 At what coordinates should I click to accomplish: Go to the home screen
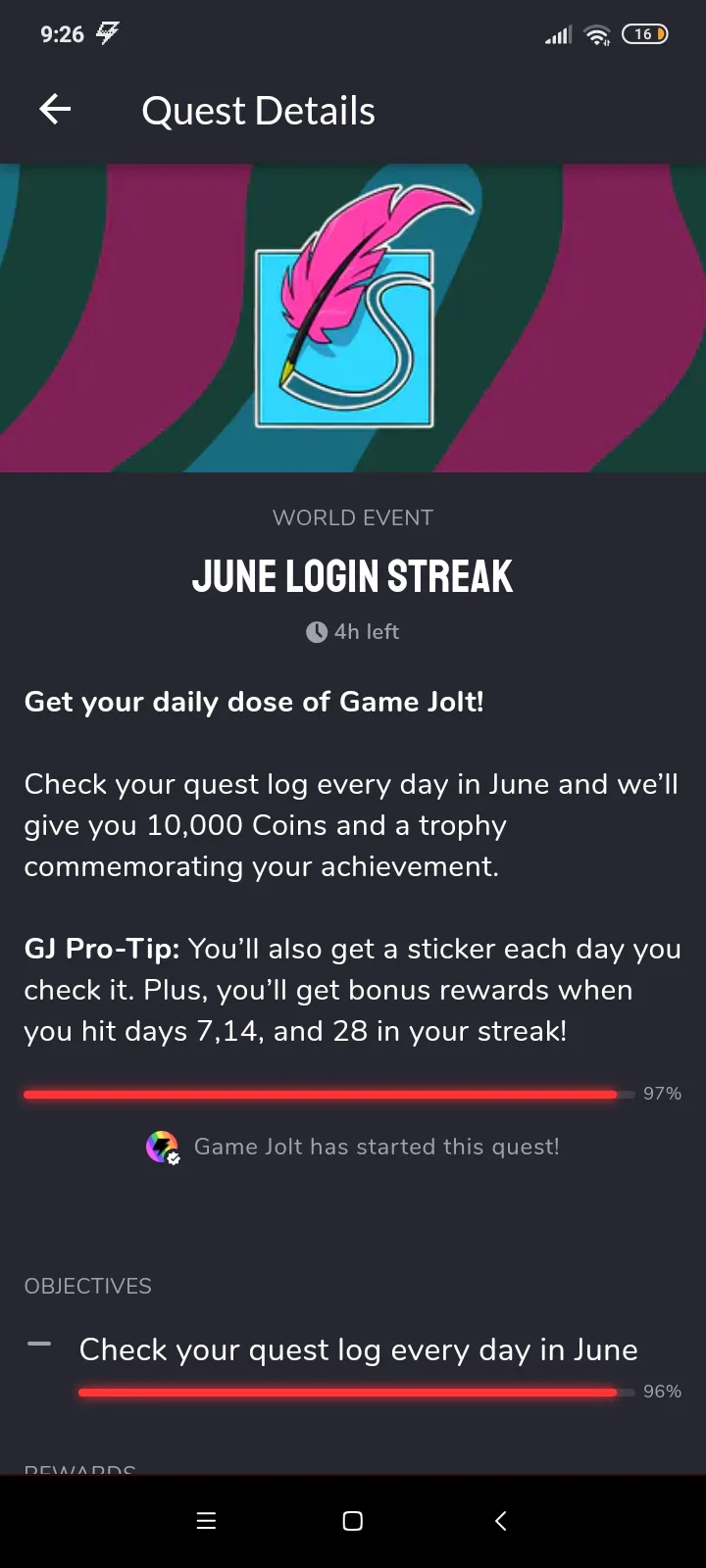[353, 1521]
